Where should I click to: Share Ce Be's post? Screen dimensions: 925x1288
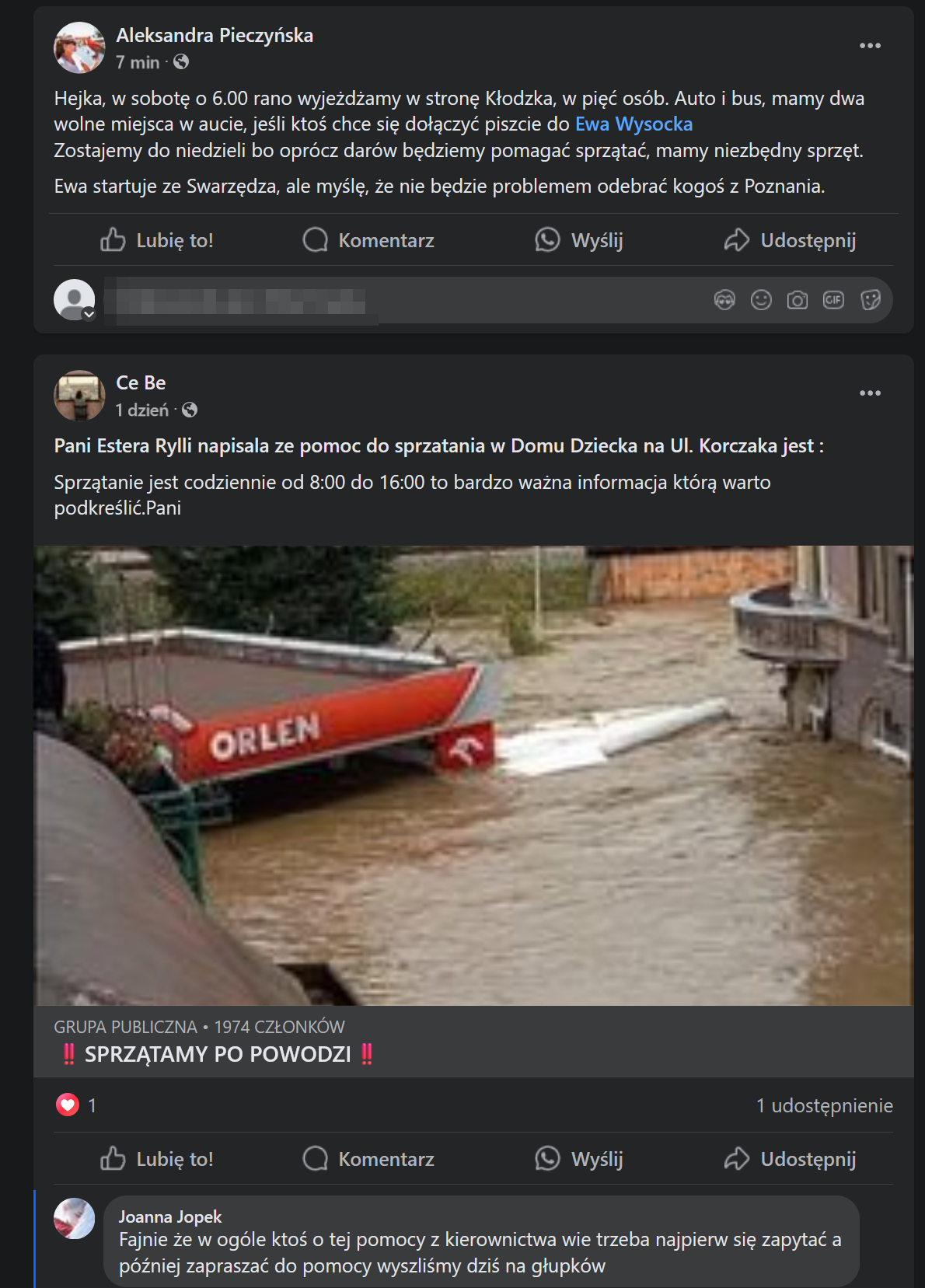[x=790, y=1159]
